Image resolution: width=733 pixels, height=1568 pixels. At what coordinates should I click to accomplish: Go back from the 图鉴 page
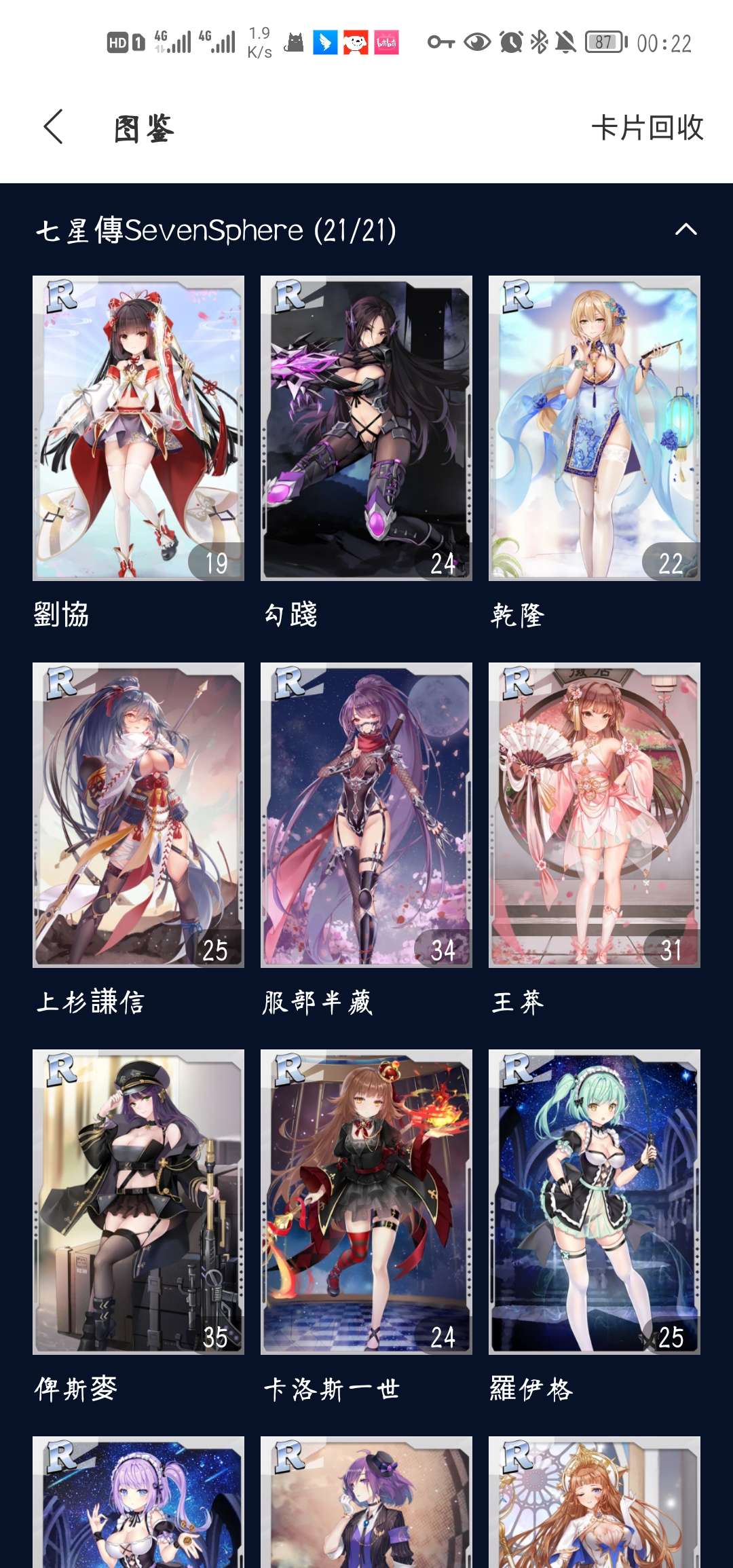click(54, 127)
